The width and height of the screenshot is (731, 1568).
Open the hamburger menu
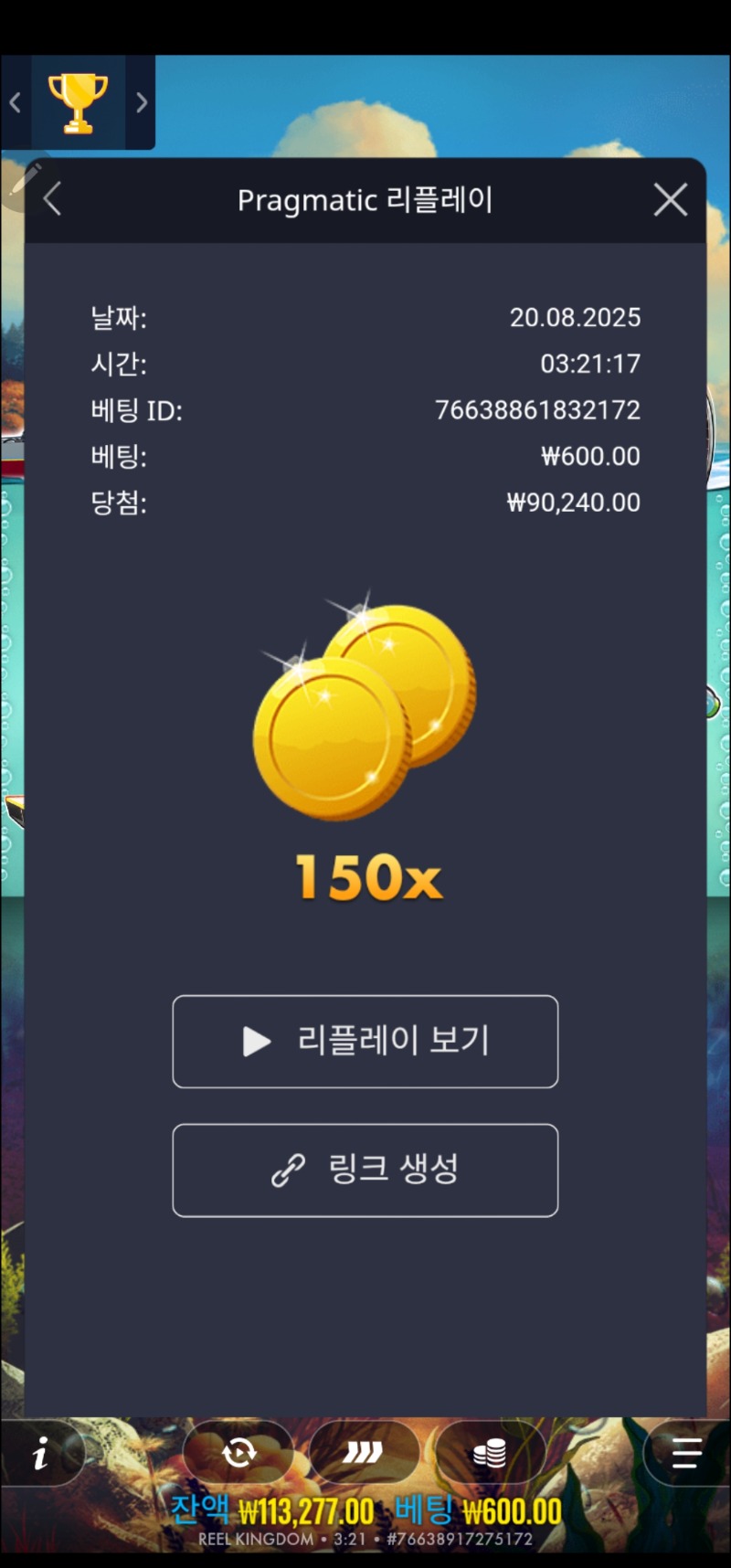[x=686, y=1452]
